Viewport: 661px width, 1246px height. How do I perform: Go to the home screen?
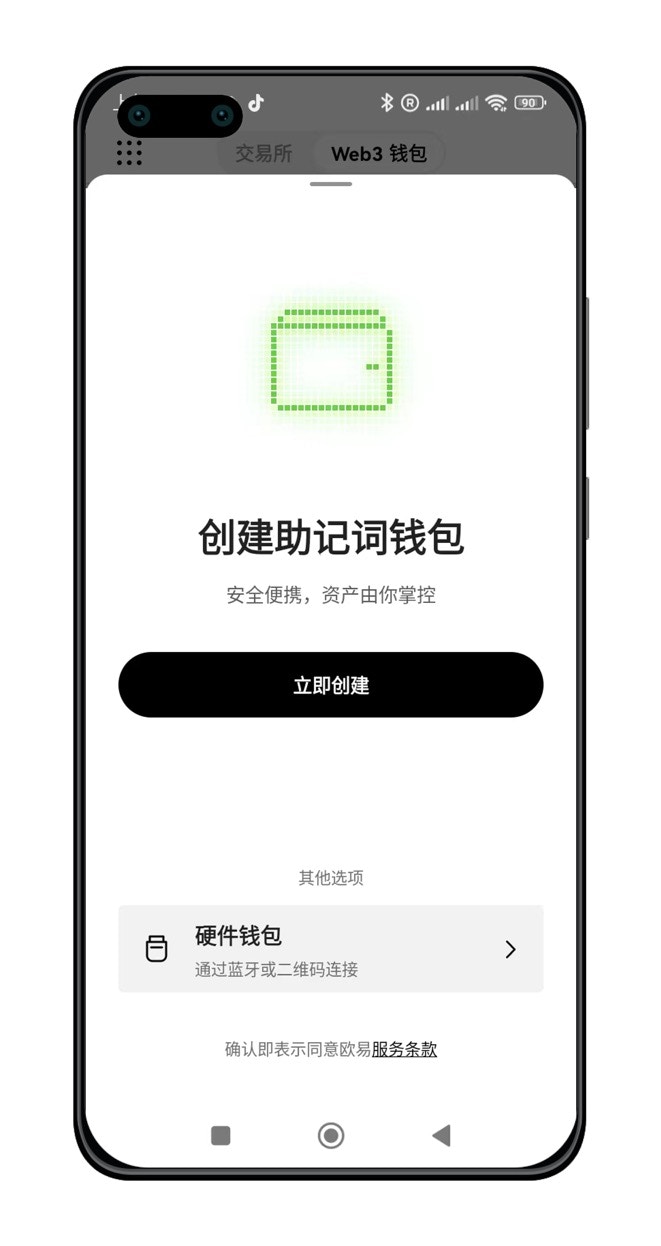click(330, 1135)
